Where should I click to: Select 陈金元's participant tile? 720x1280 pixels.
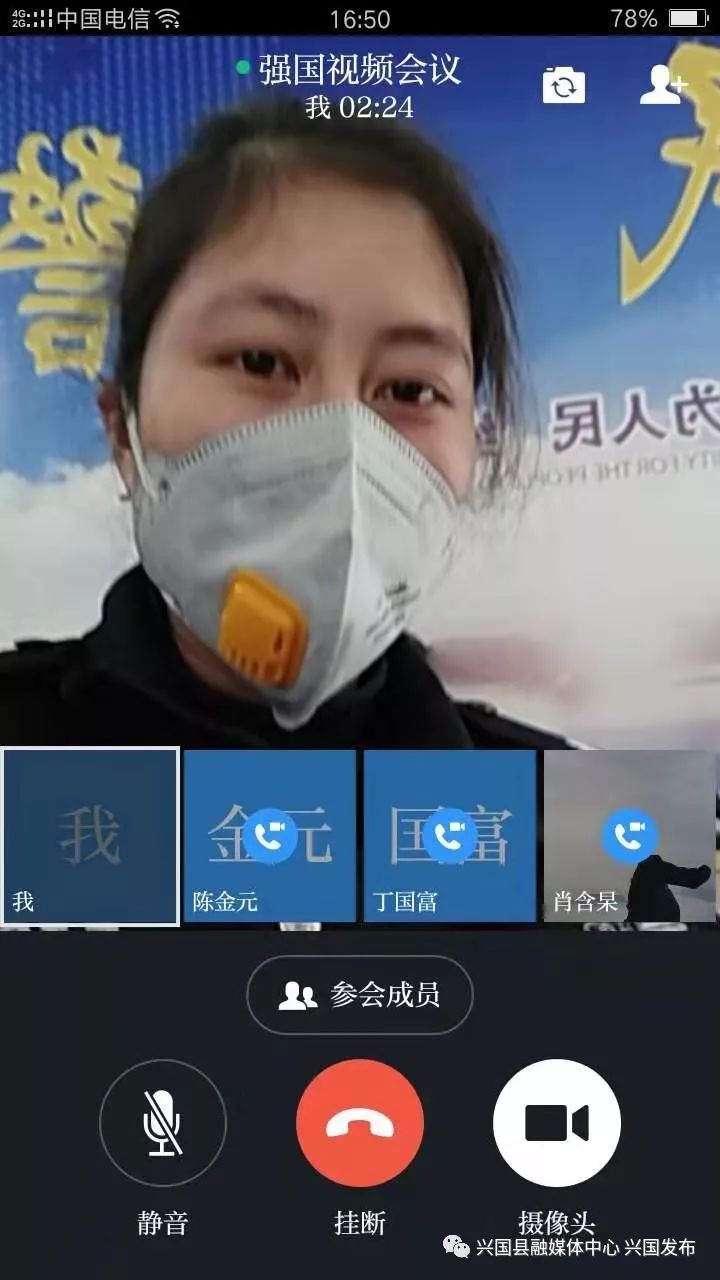270,836
